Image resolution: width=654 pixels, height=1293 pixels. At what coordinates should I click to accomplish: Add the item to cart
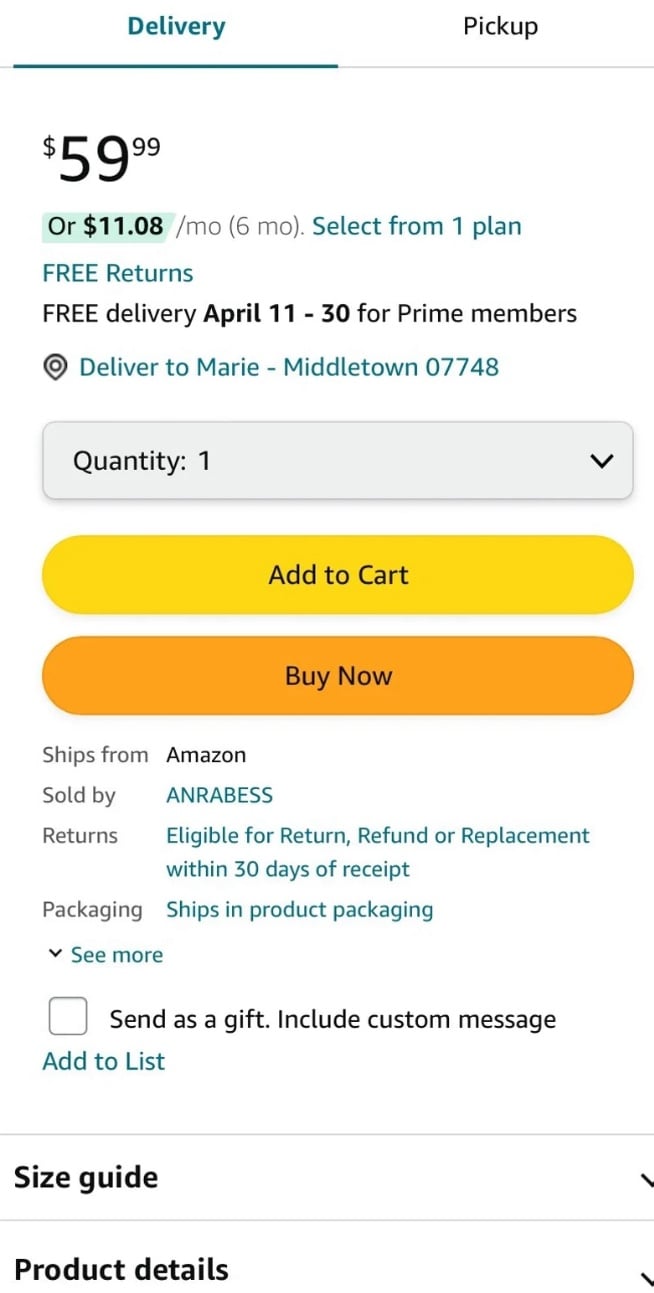[x=338, y=575]
